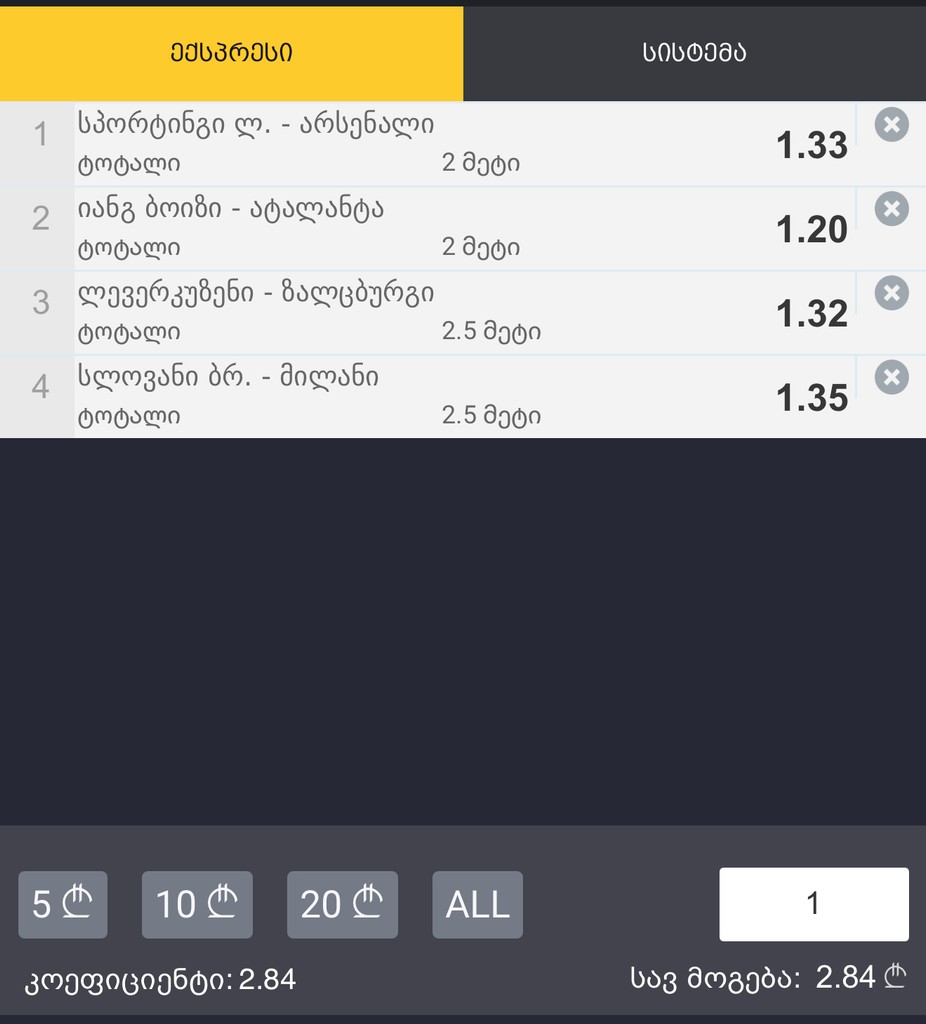Remove the Leverkusen - Salzburg bet

click(891, 293)
